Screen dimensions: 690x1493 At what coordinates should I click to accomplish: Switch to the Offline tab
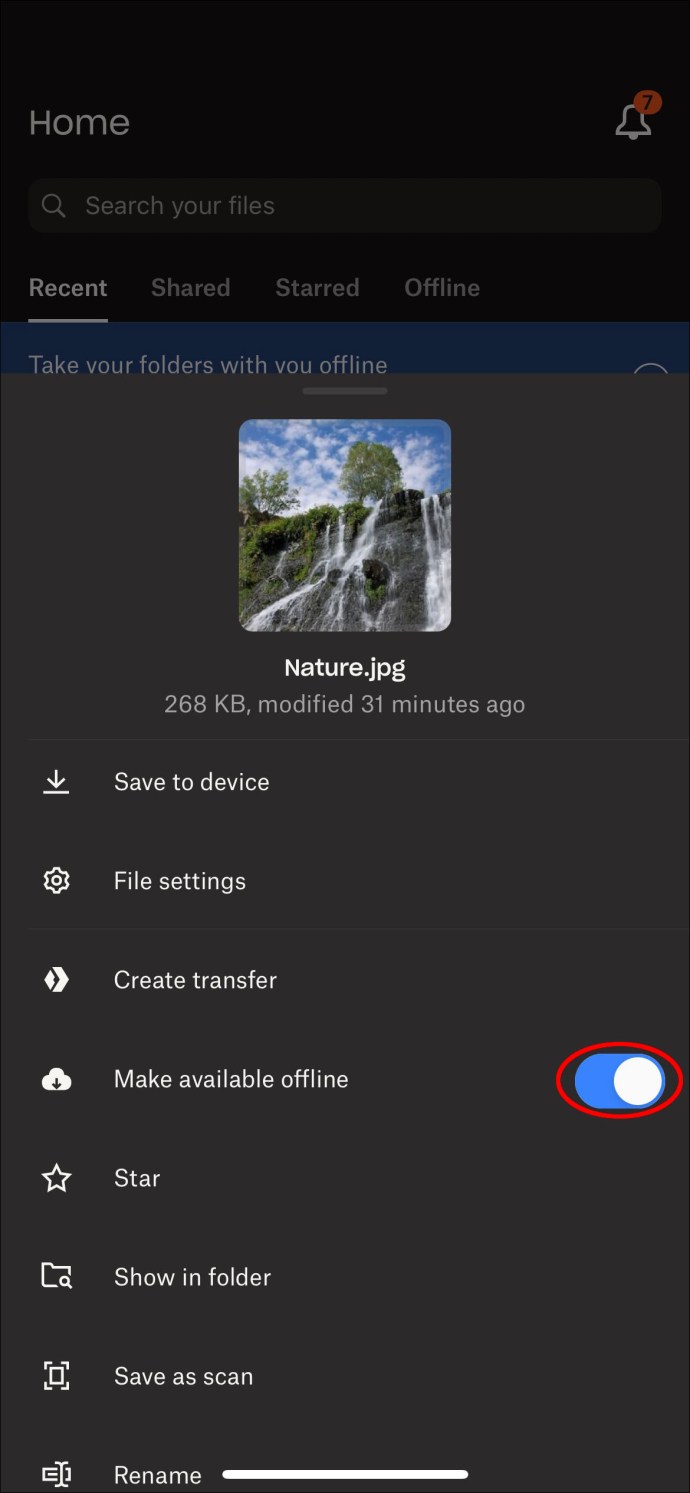442,288
